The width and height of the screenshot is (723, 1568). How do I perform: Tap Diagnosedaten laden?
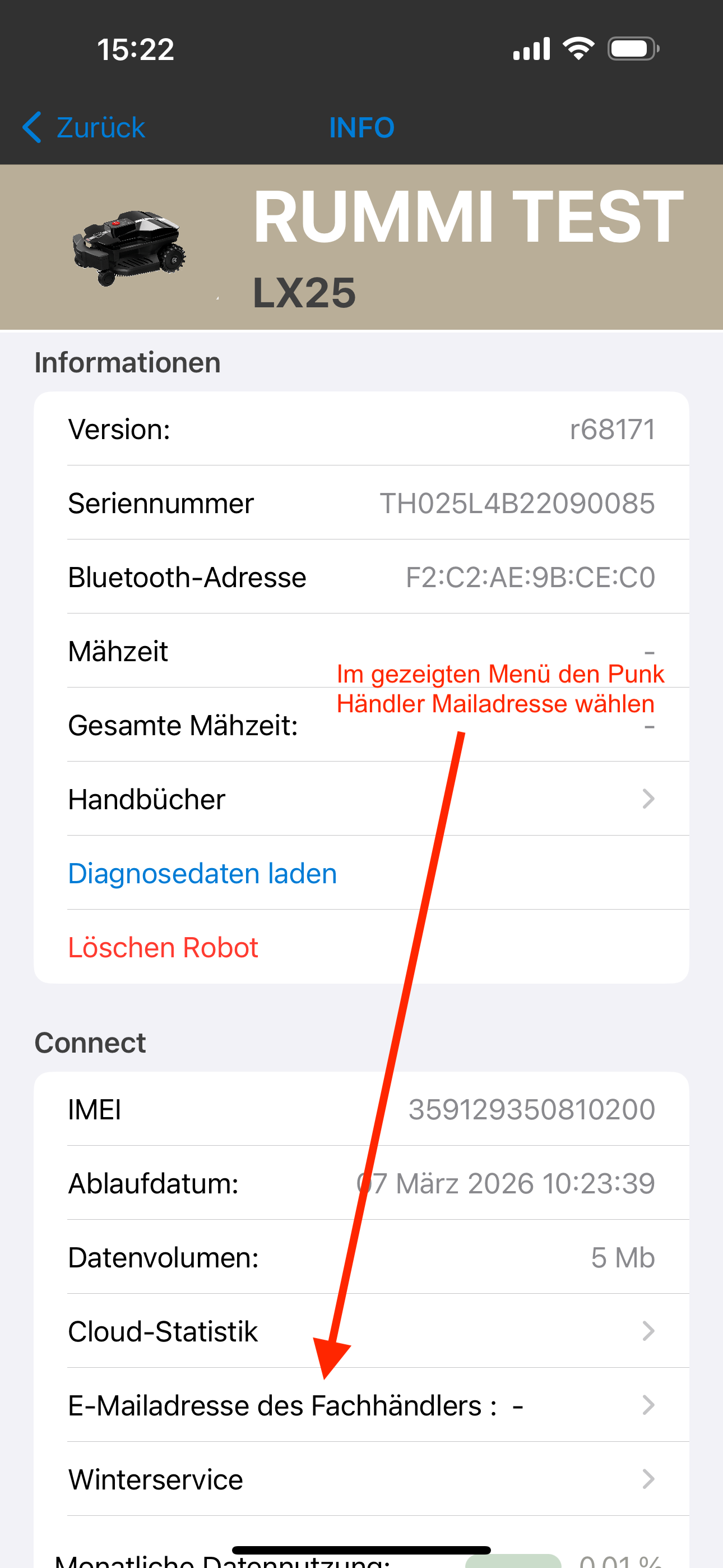pos(203,874)
